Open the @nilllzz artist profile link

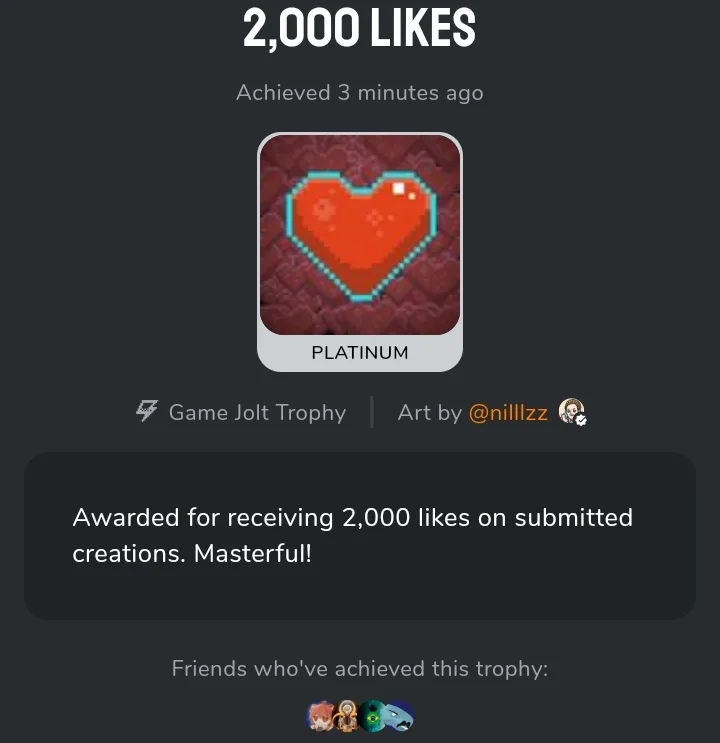508,413
